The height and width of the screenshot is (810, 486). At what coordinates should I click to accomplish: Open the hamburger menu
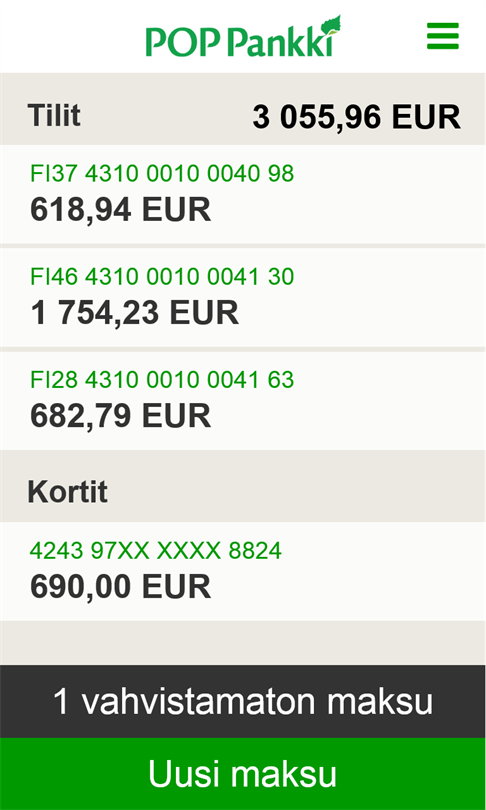pyautogui.click(x=443, y=36)
